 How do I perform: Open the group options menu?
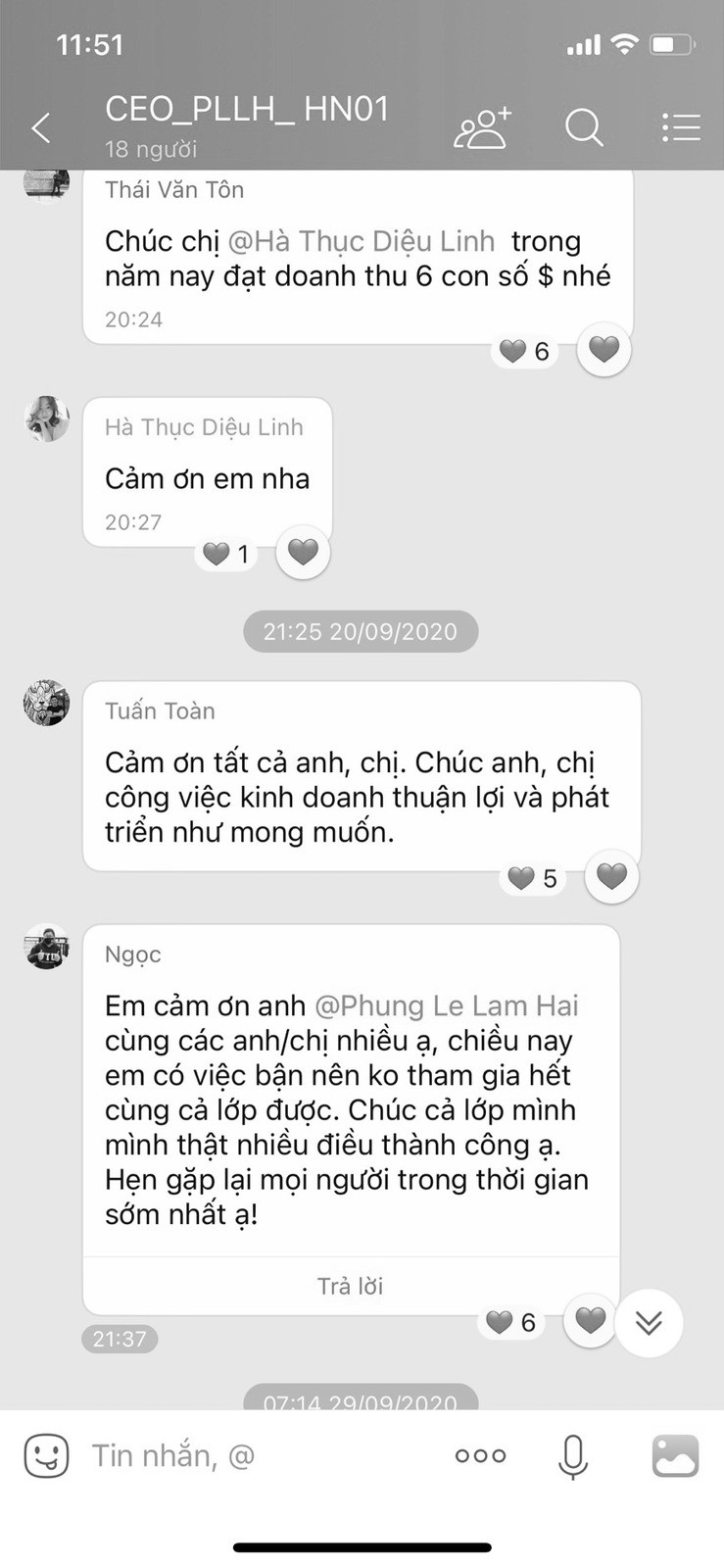(680, 127)
